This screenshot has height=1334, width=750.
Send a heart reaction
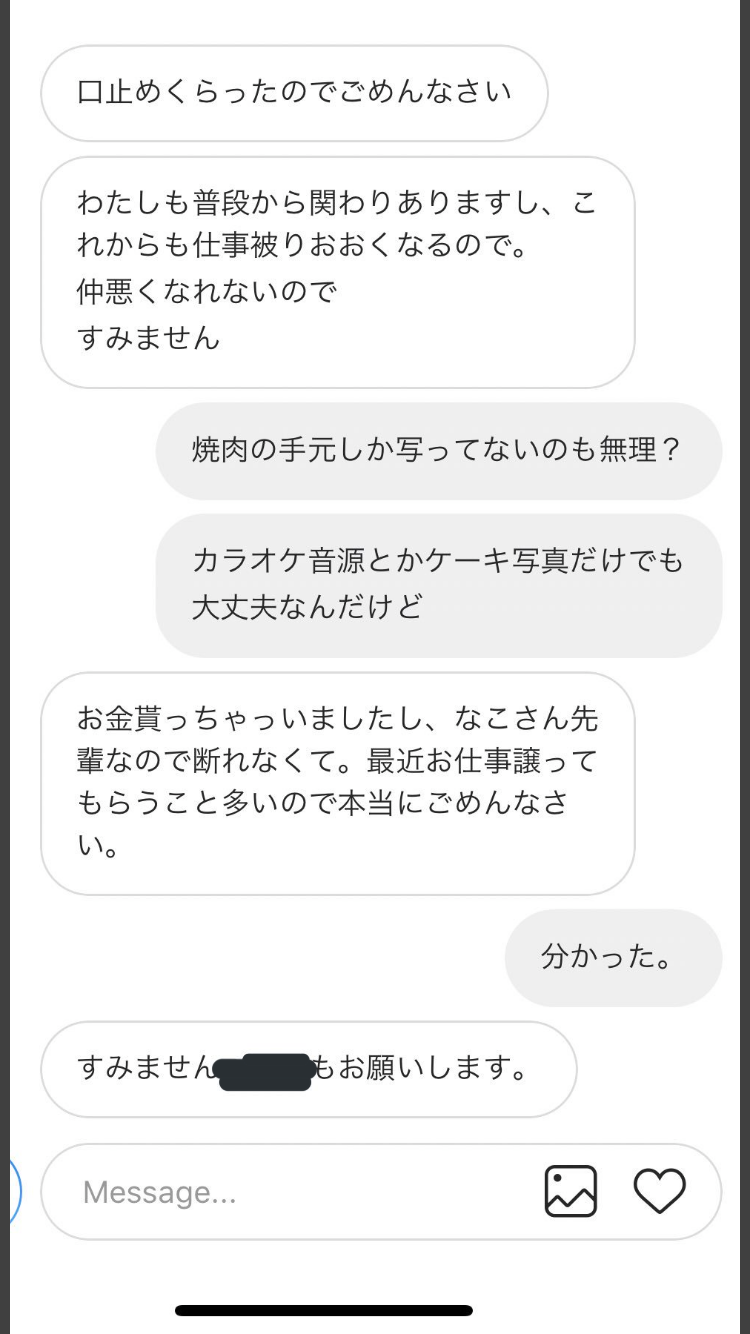click(x=660, y=1192)
